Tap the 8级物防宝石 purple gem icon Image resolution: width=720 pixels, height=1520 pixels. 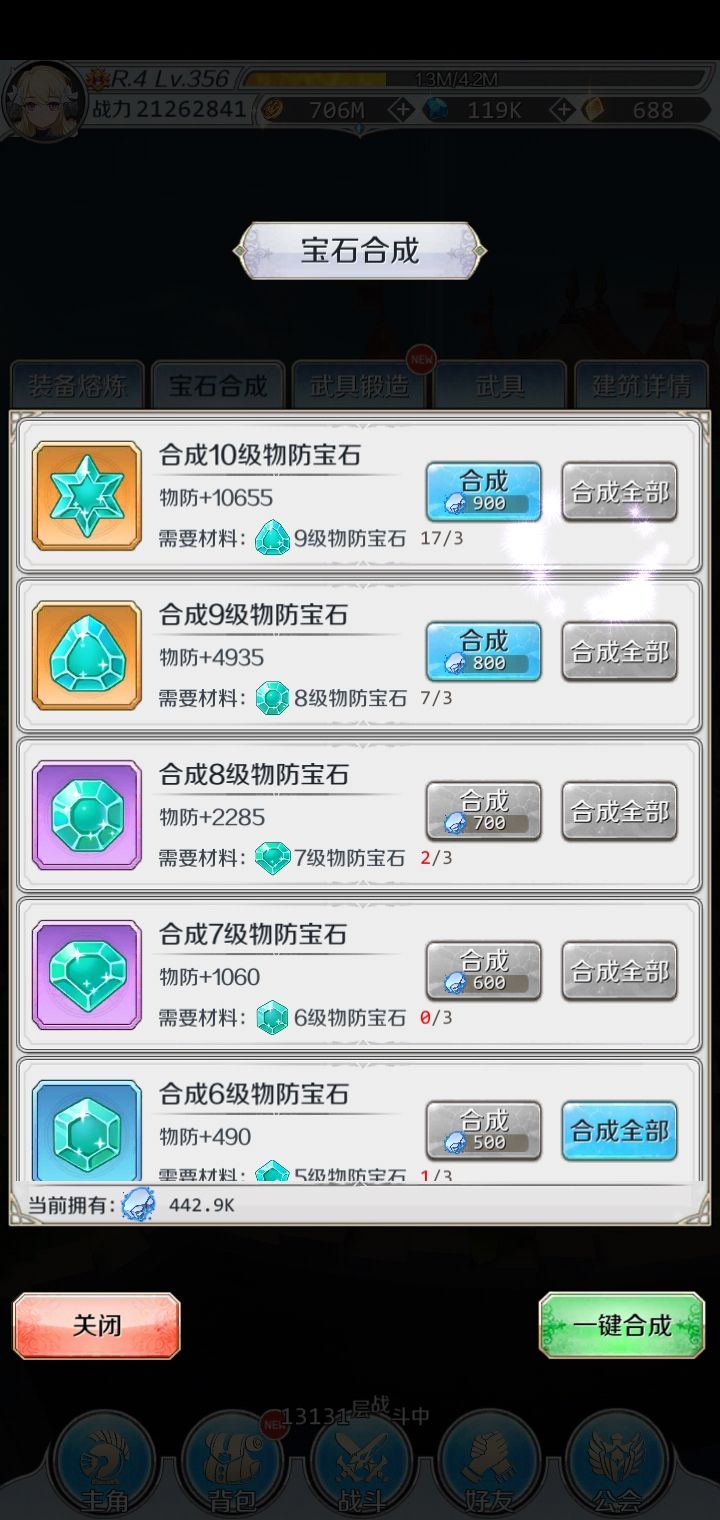(86, 811)
